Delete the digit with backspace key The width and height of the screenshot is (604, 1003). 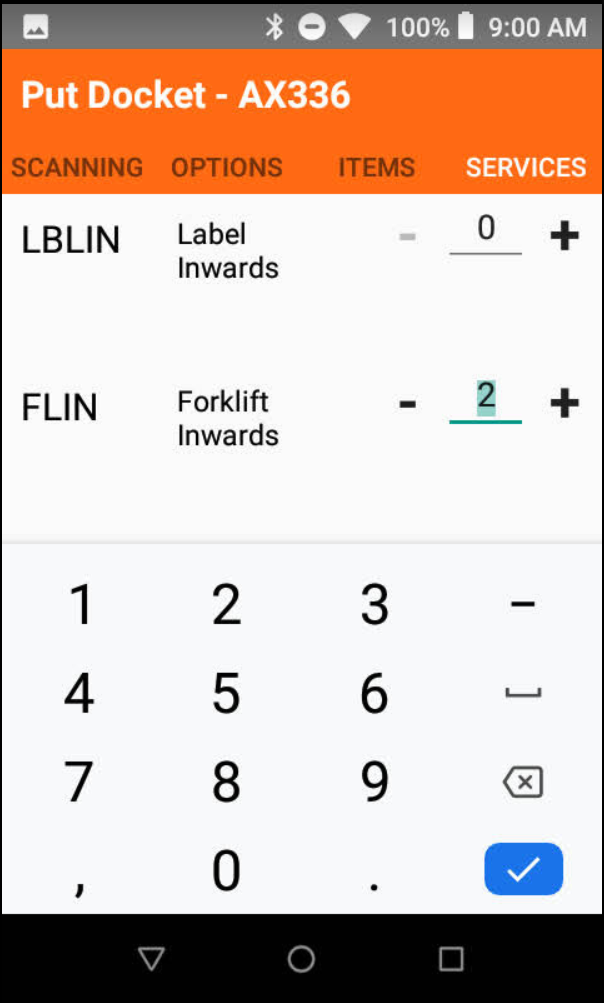tap(523, 782)
